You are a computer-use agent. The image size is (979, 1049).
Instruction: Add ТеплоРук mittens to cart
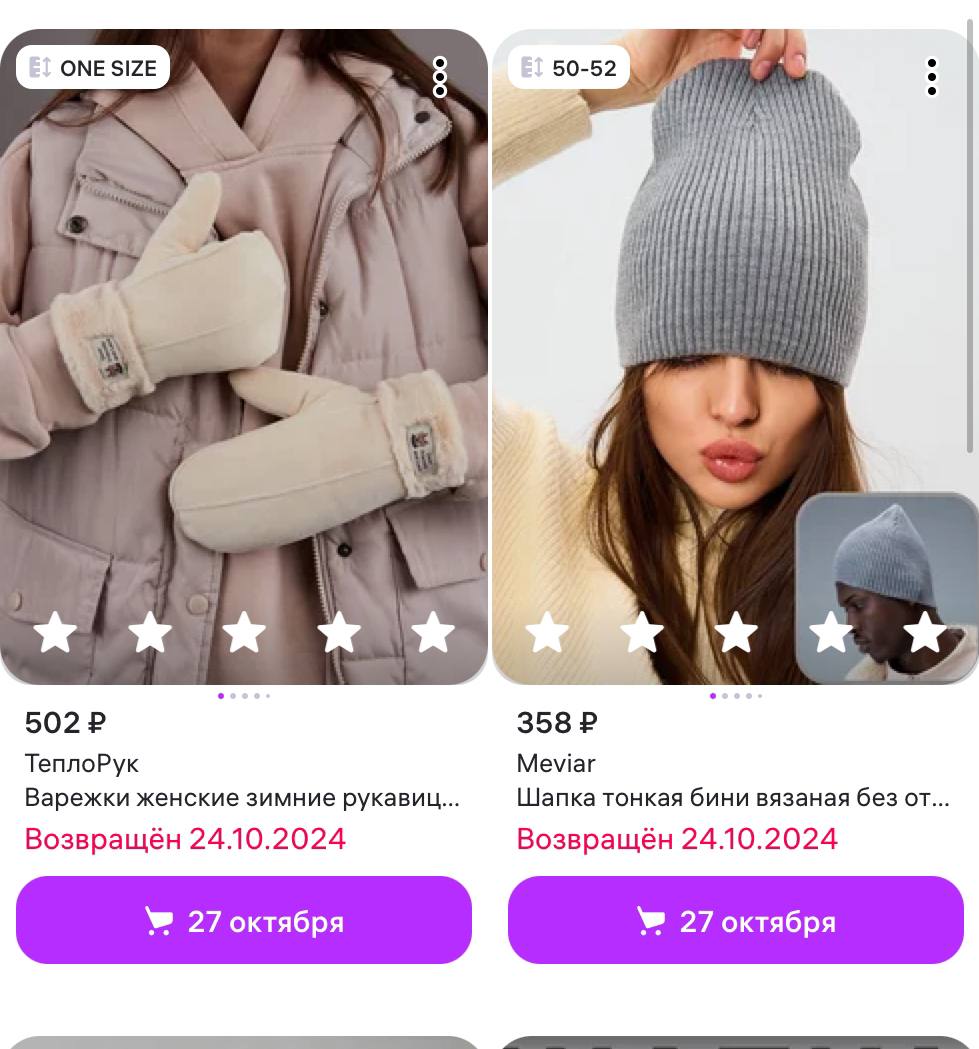pyautogui.click(x=243, y=921)
